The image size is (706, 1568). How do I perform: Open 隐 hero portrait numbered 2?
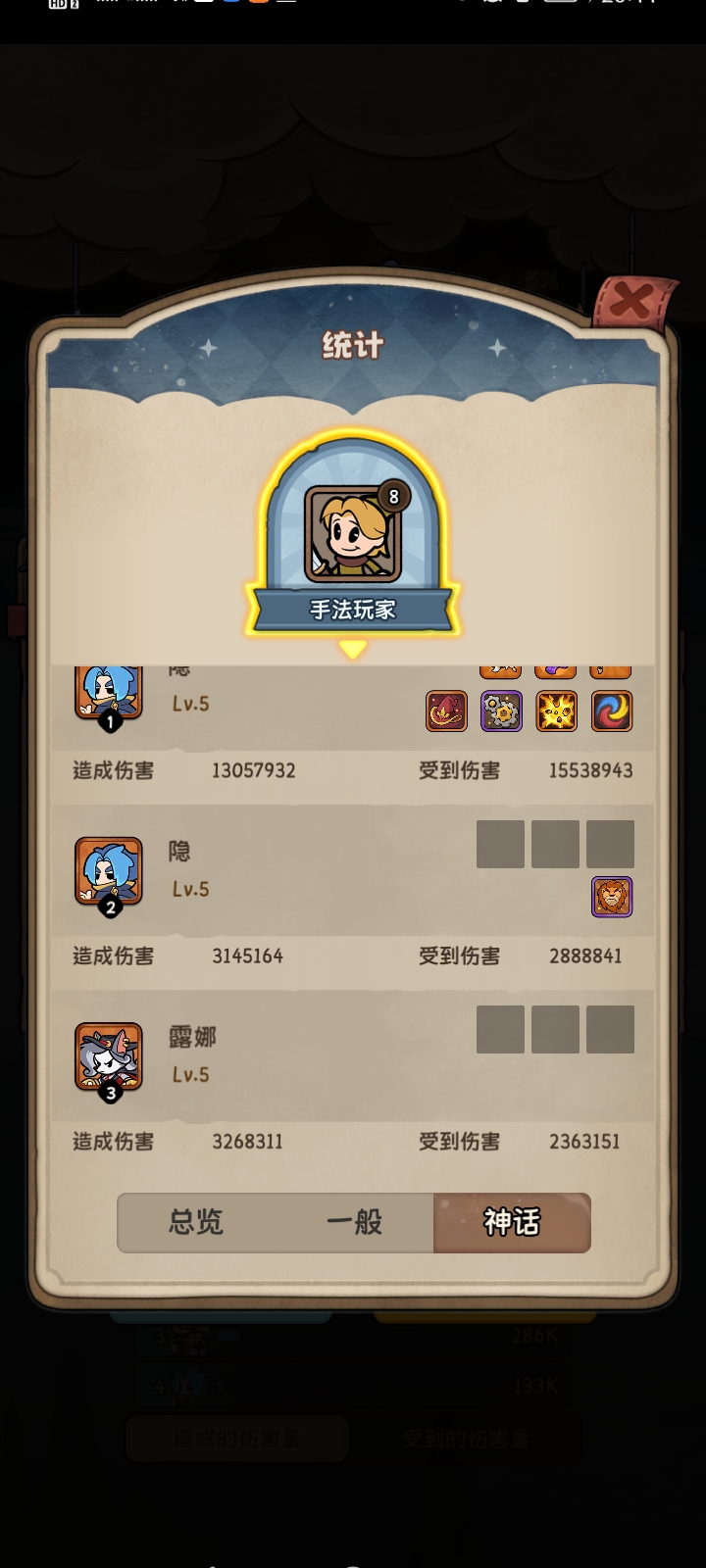(109, 871)
